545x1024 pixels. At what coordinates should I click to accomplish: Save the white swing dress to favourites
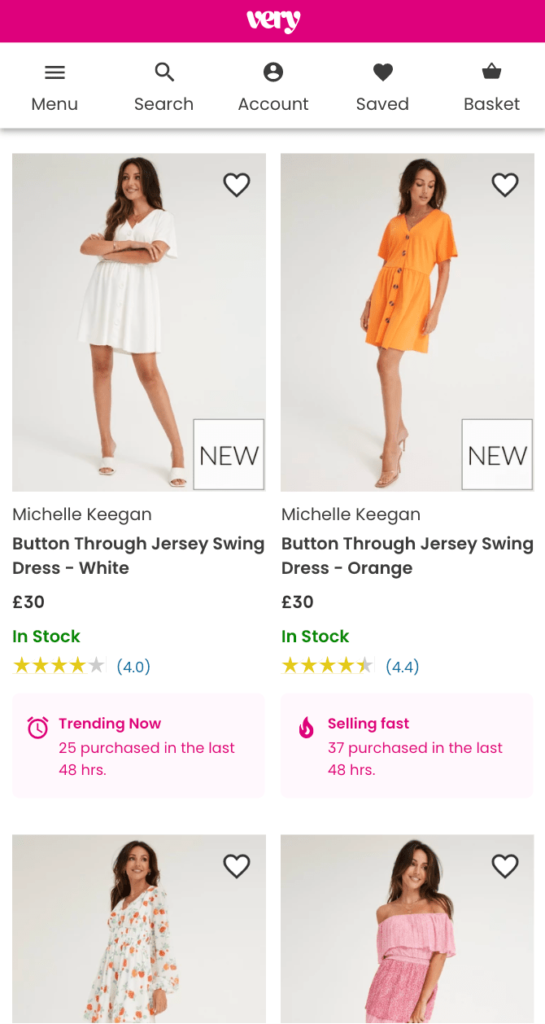(x=237, y=185)
